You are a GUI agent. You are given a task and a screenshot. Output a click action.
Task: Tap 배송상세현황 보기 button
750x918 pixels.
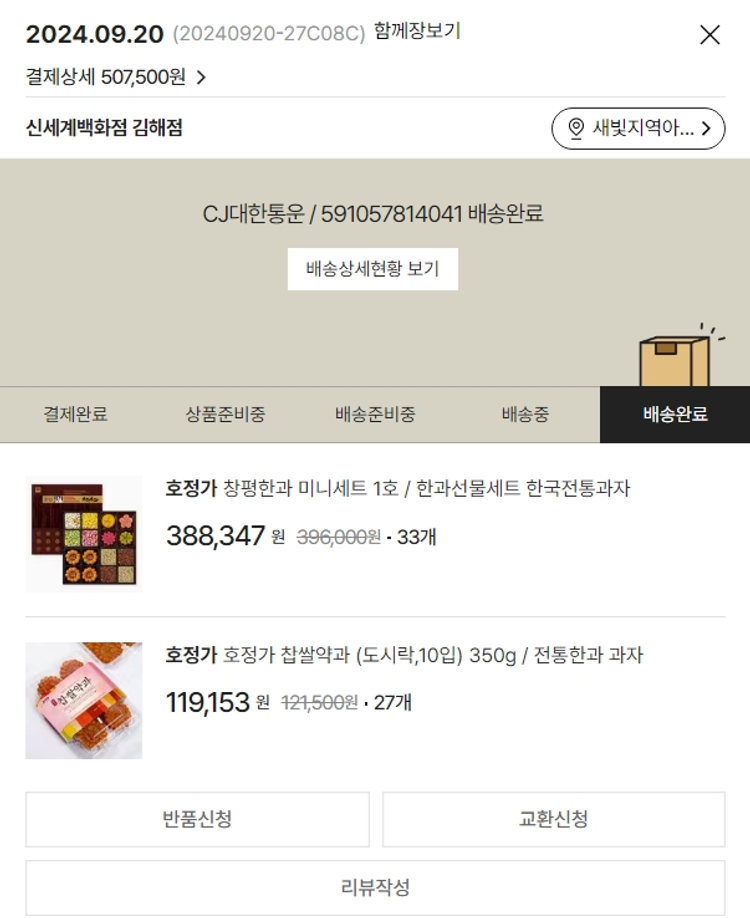[x=372, y=269]
